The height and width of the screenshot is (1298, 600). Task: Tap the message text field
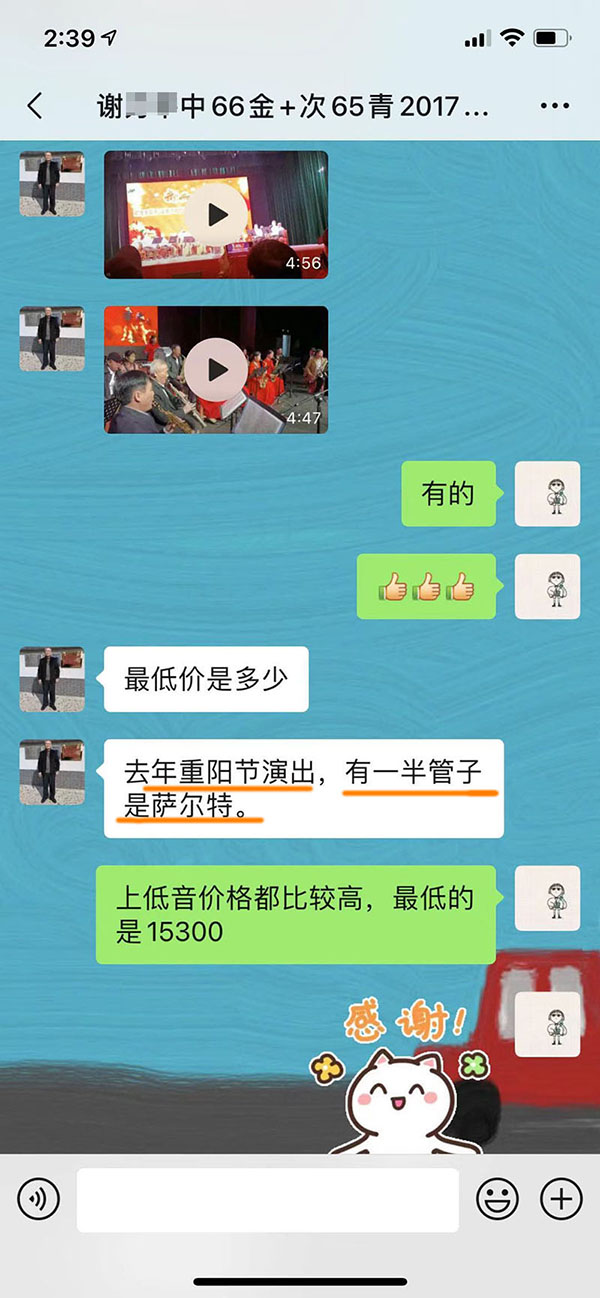[268, 1199]
